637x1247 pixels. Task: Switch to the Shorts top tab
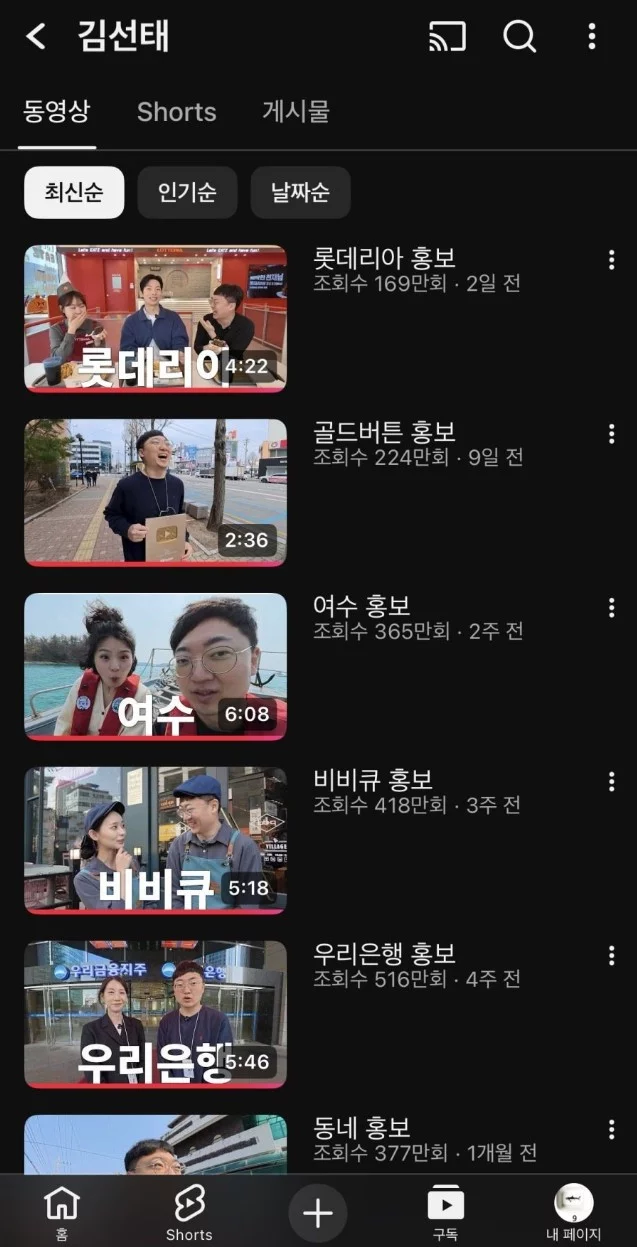coord(176,112)
